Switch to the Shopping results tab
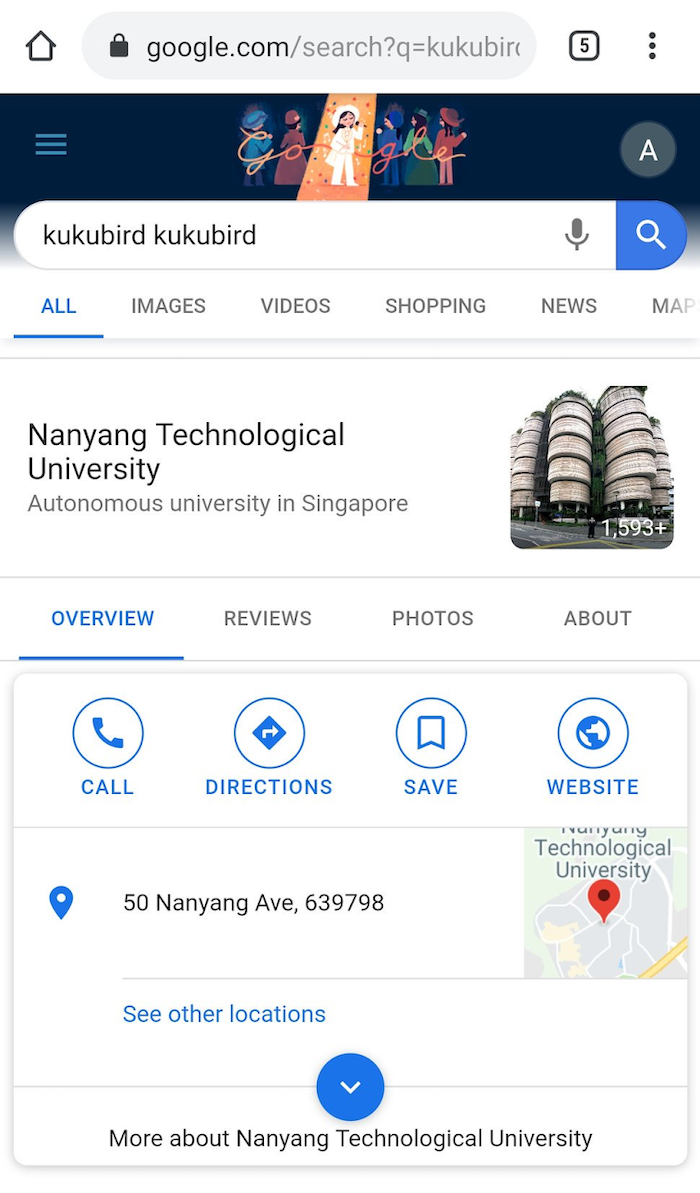This screenshot has width=700, height=1193. point(435,306)
